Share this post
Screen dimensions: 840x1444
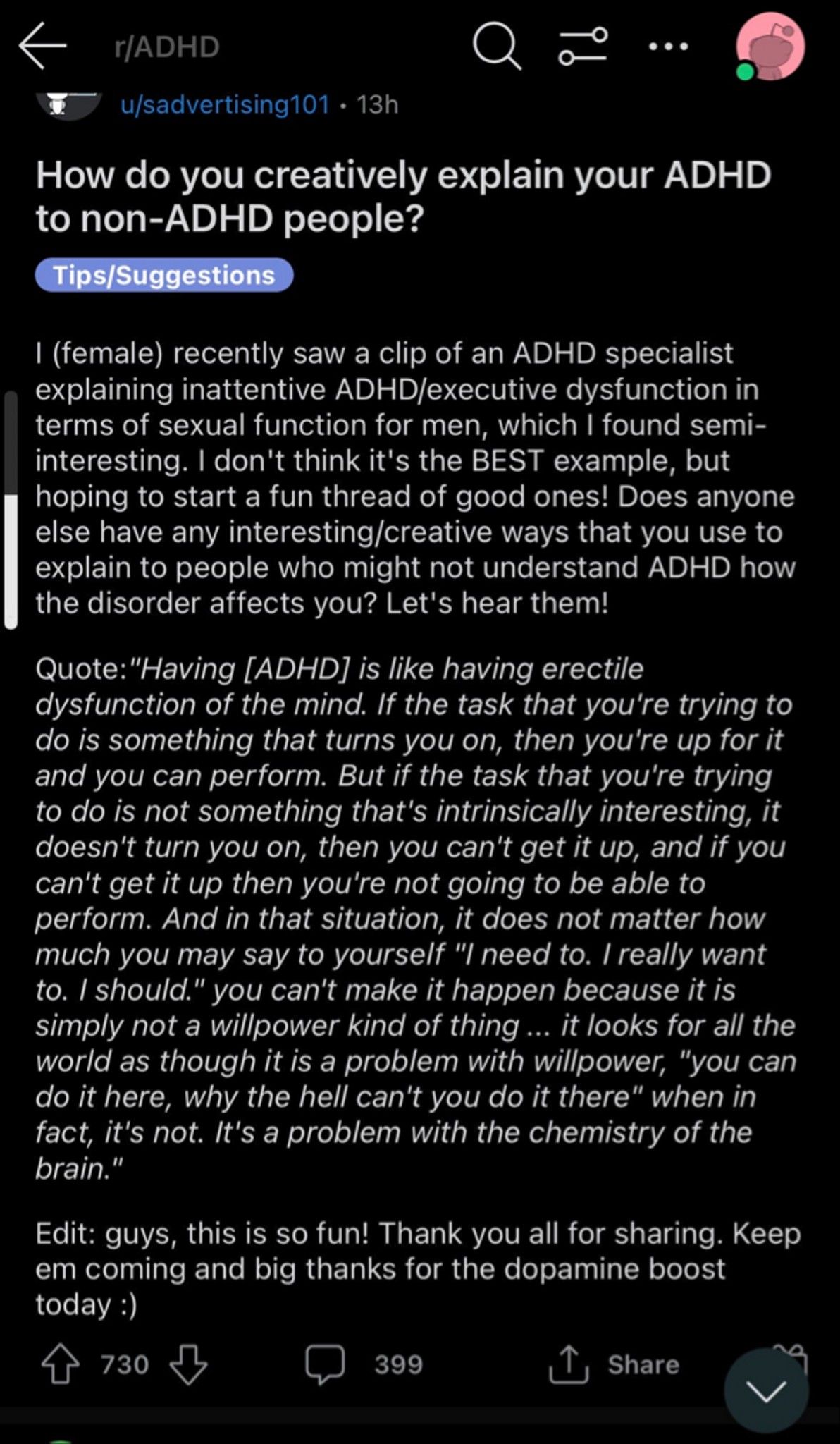pyautogui.click(x=614, y=1364)
